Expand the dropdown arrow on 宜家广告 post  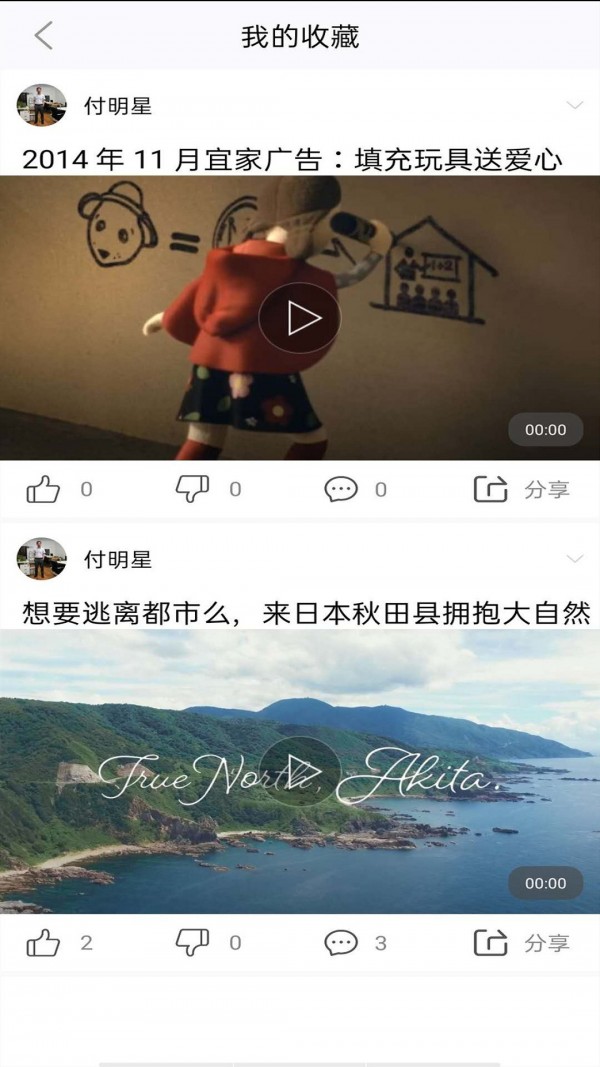coord(575,105)
